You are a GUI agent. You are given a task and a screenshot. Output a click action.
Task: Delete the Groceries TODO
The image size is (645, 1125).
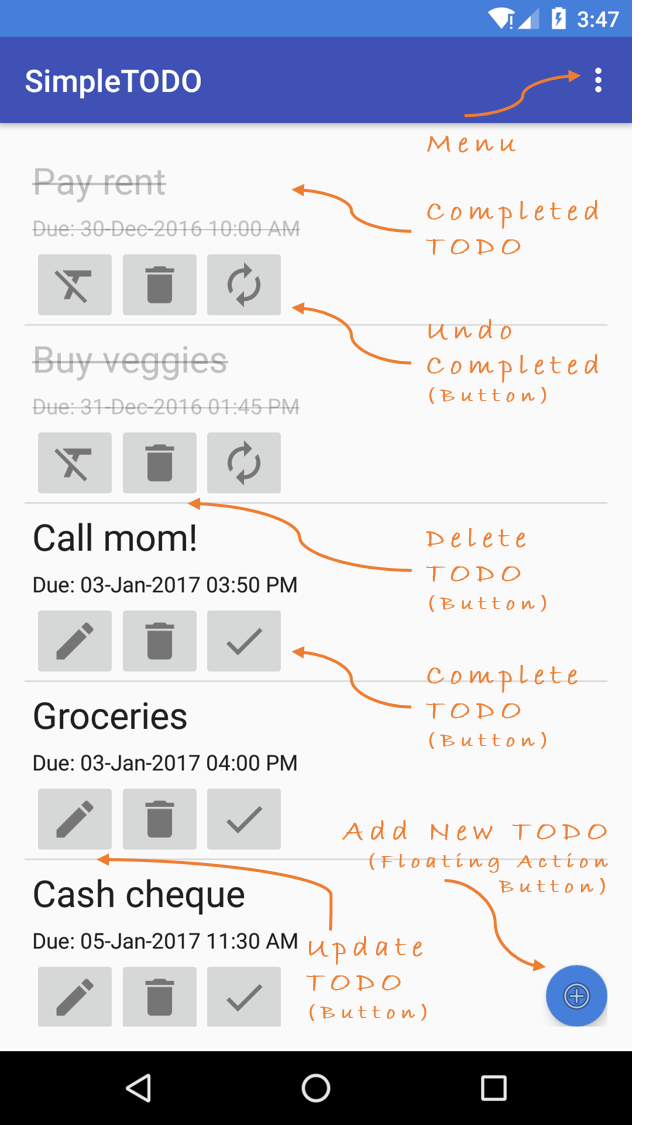(160, 819)
